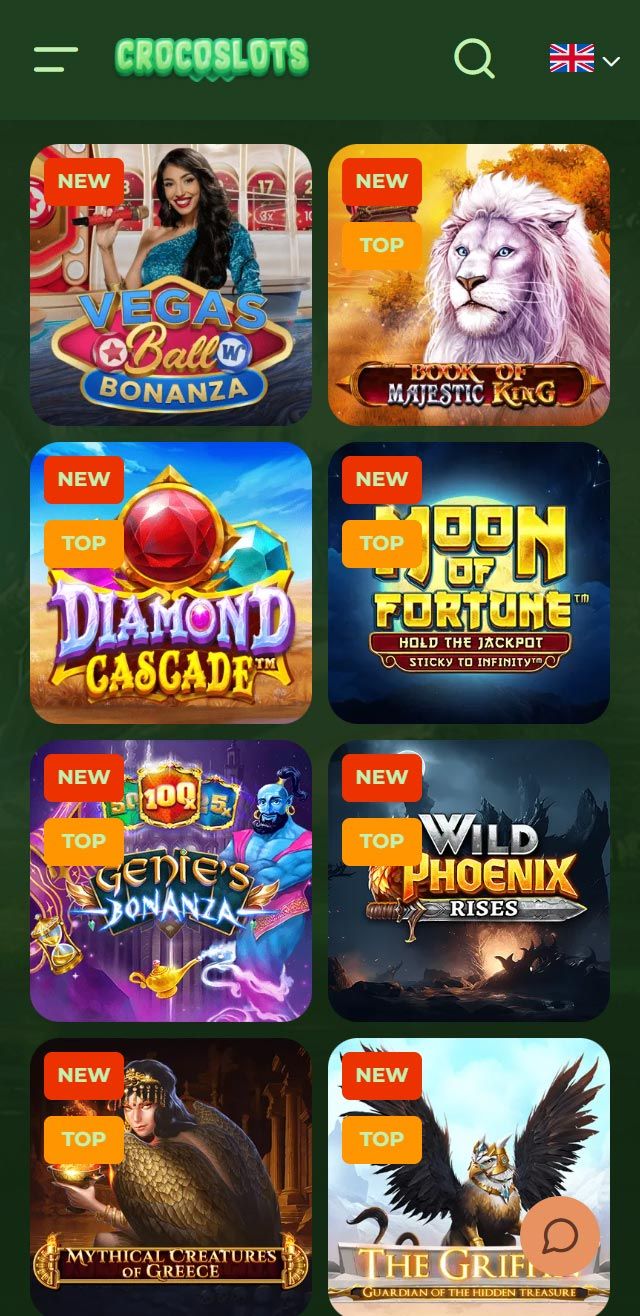640x1316 pixels.
Task: Start a live chat with support
Action: [x=560, y=1236]
